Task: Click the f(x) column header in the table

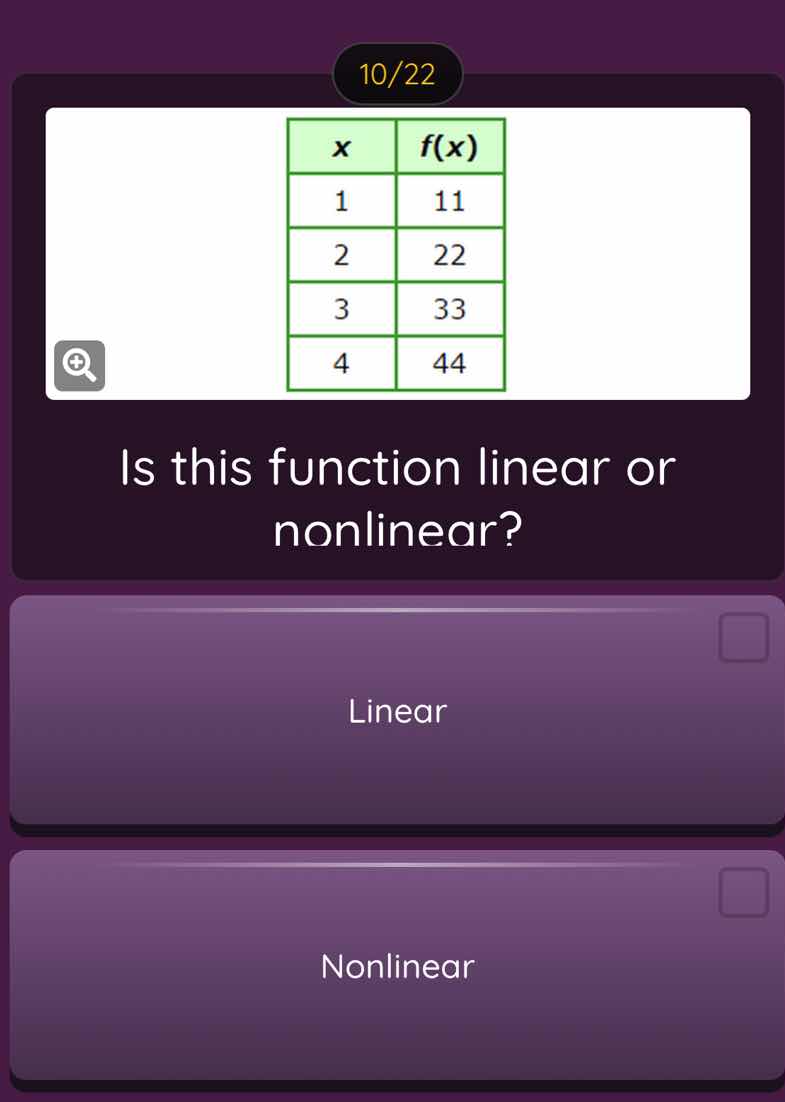Action: tap(448, 147)
